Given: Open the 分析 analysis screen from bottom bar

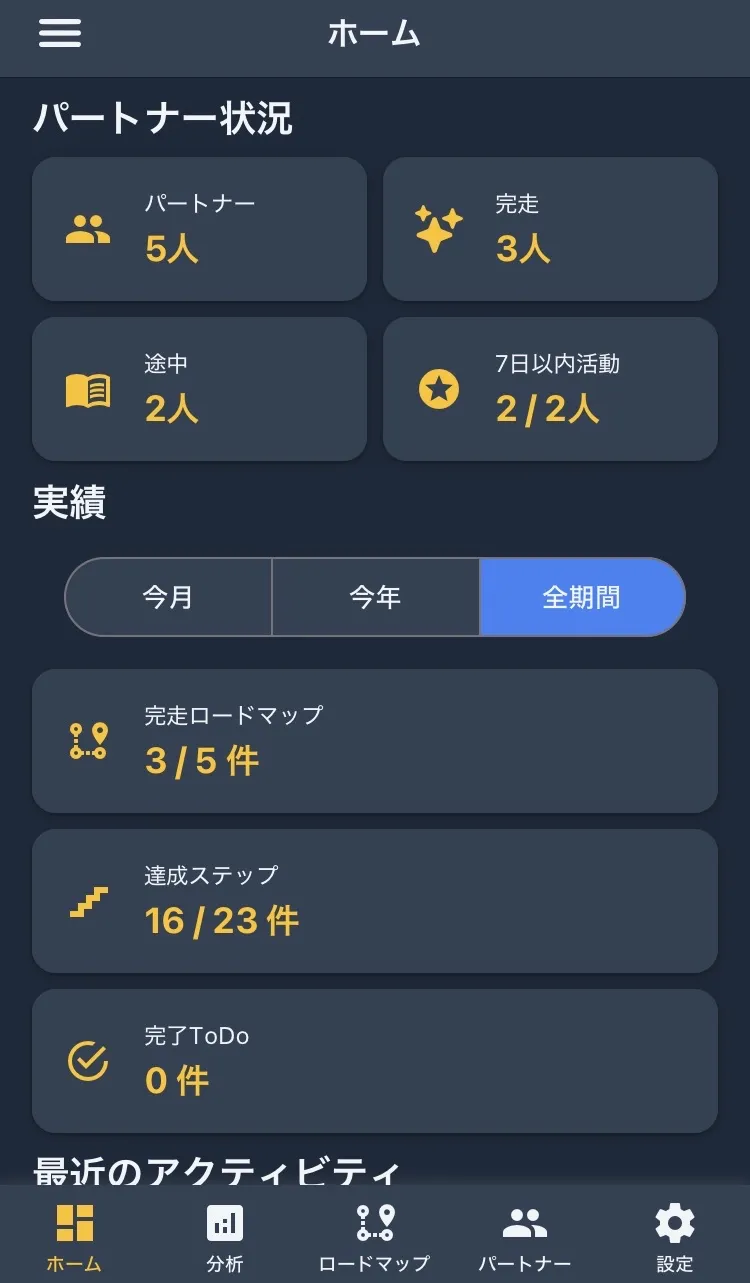Looking at the screenshot, I should (x=224, y=1237).
